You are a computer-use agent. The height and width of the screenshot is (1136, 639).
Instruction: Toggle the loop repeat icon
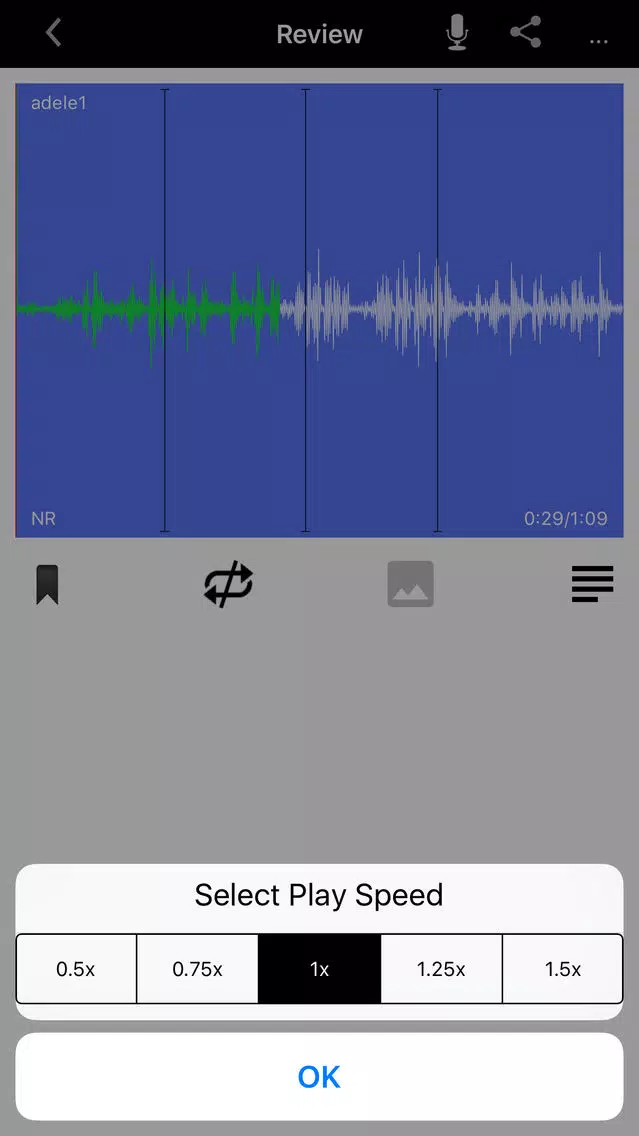228,584
